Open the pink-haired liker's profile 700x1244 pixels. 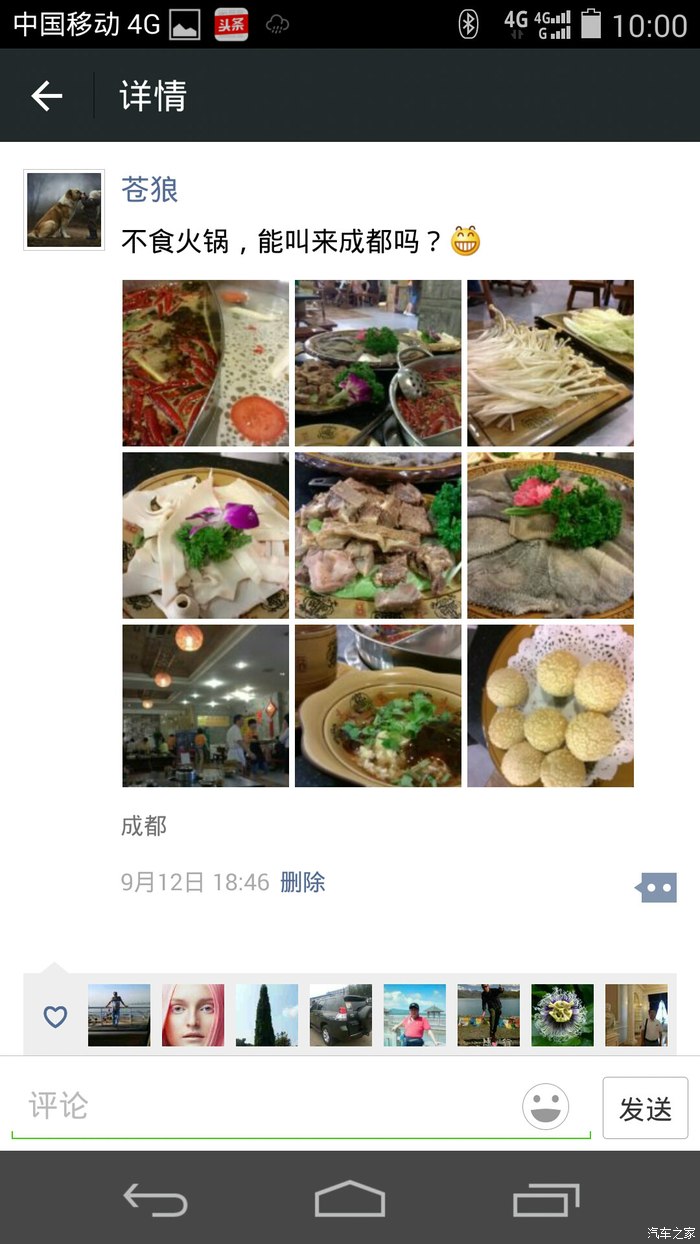(x=193, y=1015)
